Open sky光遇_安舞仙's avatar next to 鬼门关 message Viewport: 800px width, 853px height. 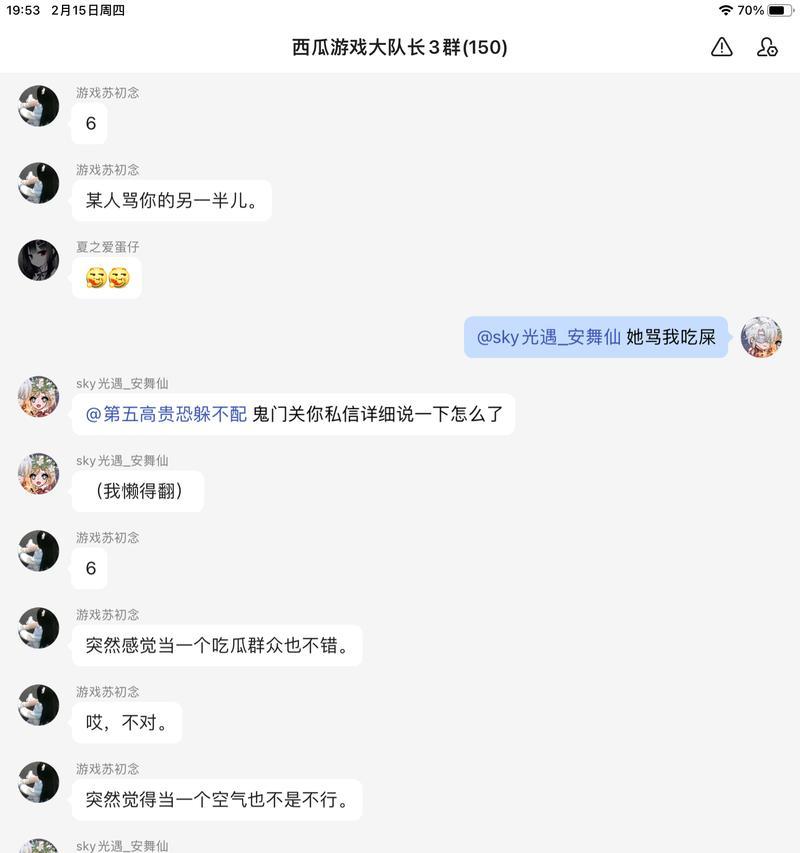39,397
